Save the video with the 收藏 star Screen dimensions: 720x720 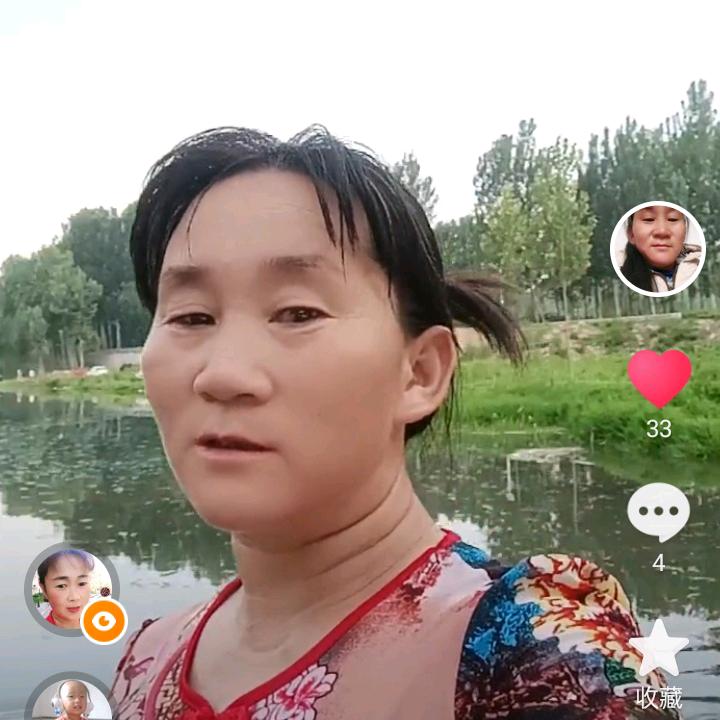tap(658, 649)
